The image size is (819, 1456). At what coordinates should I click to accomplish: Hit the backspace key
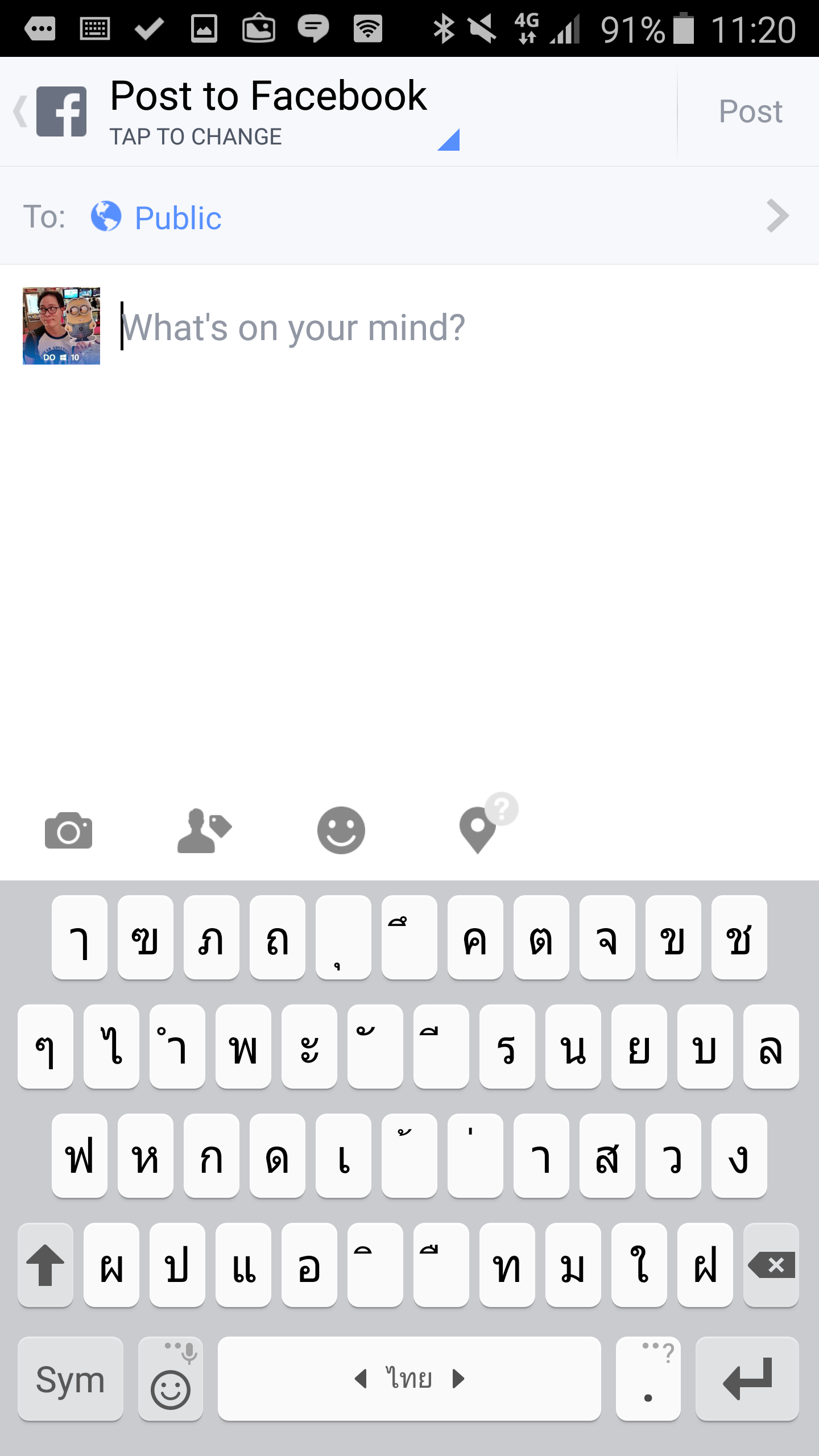pyautogui.click(x=771, y=1265)
